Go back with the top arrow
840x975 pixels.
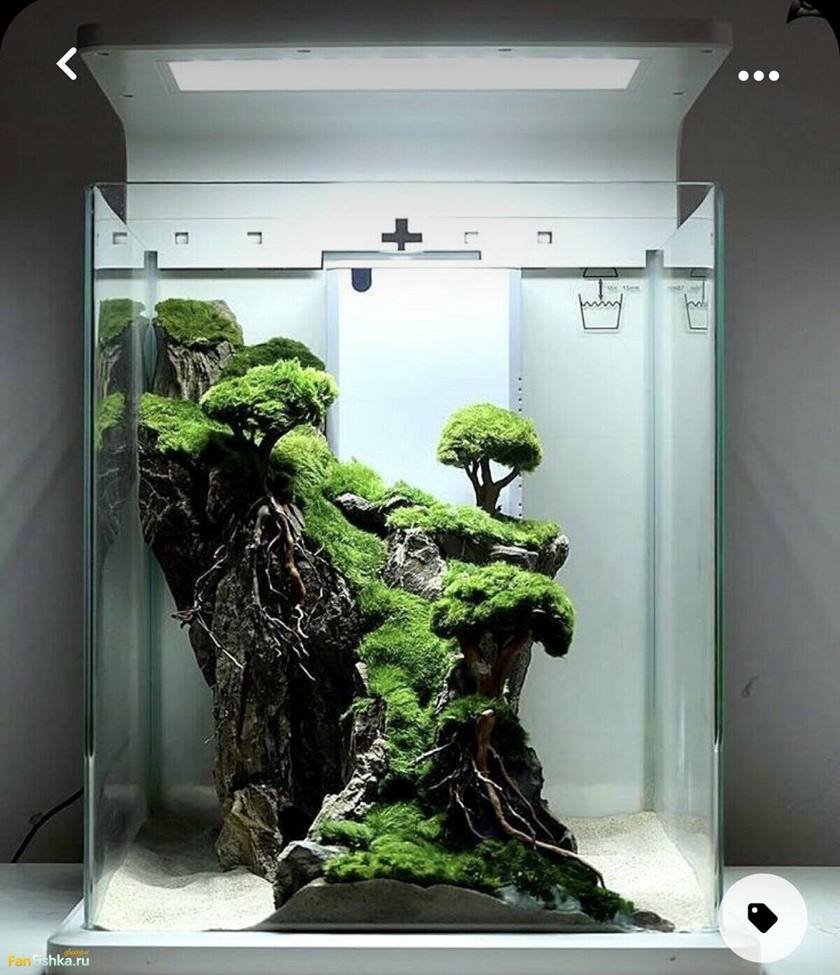(67, 64)
